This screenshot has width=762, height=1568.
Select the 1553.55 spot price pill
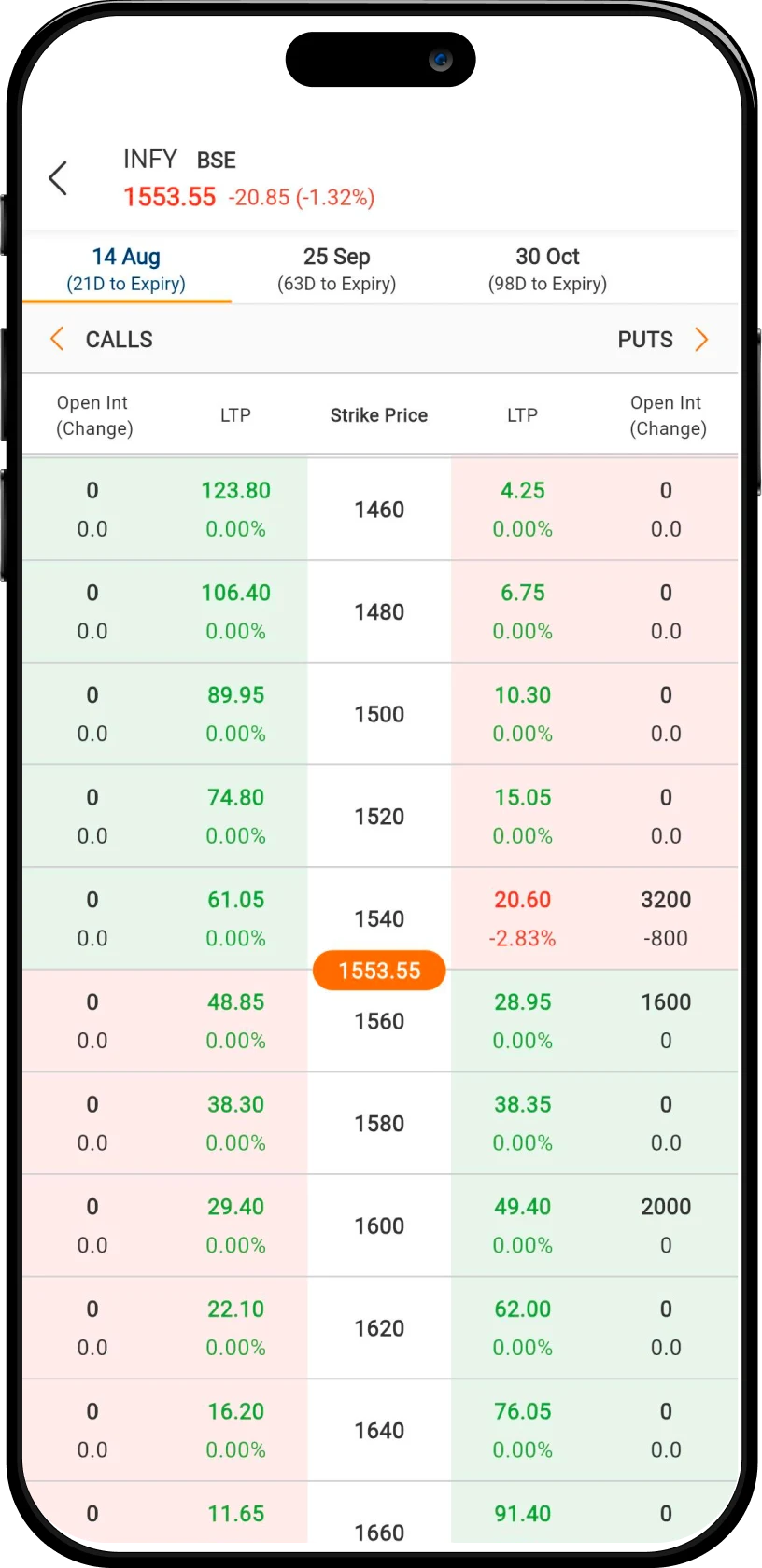[x=378, y=971]
